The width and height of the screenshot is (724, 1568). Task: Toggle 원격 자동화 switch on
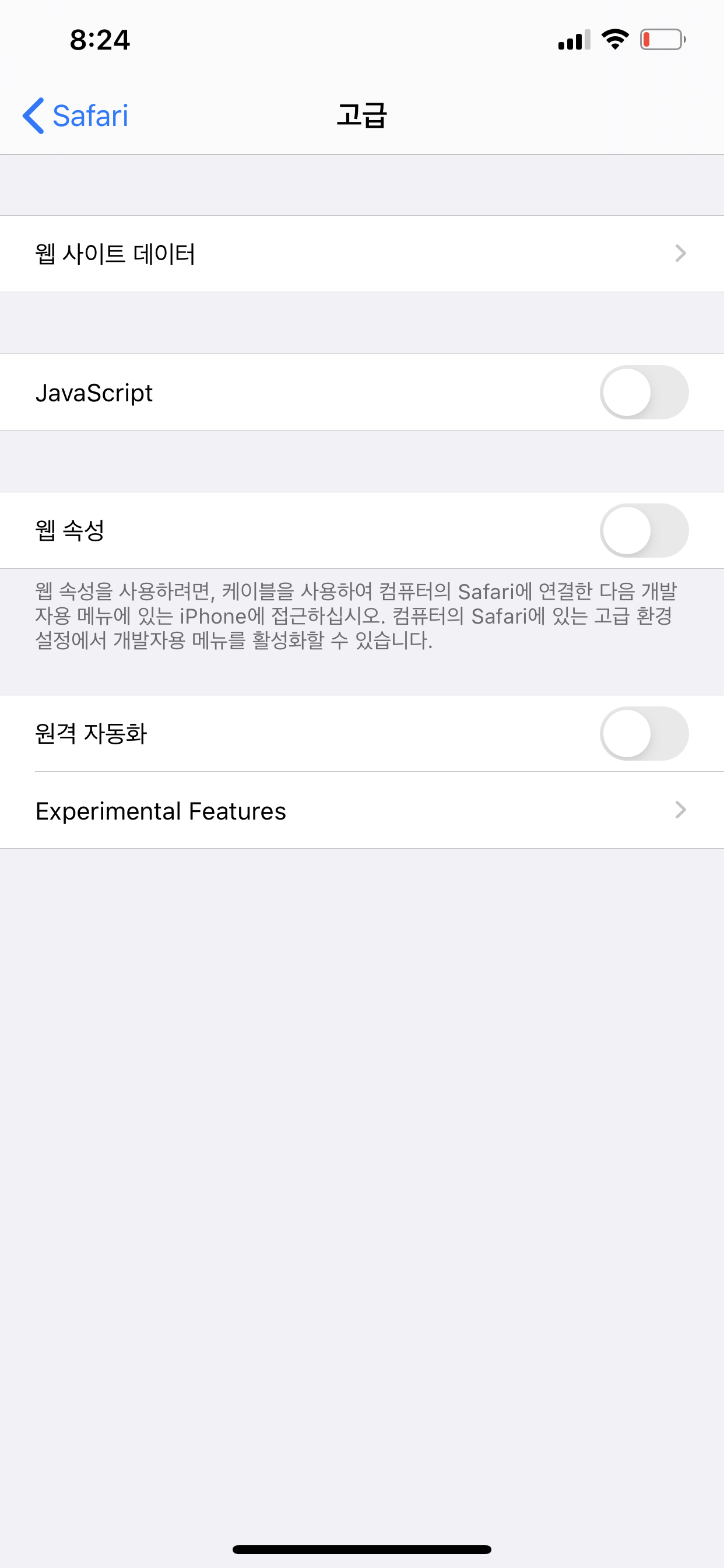pos(644,733)
